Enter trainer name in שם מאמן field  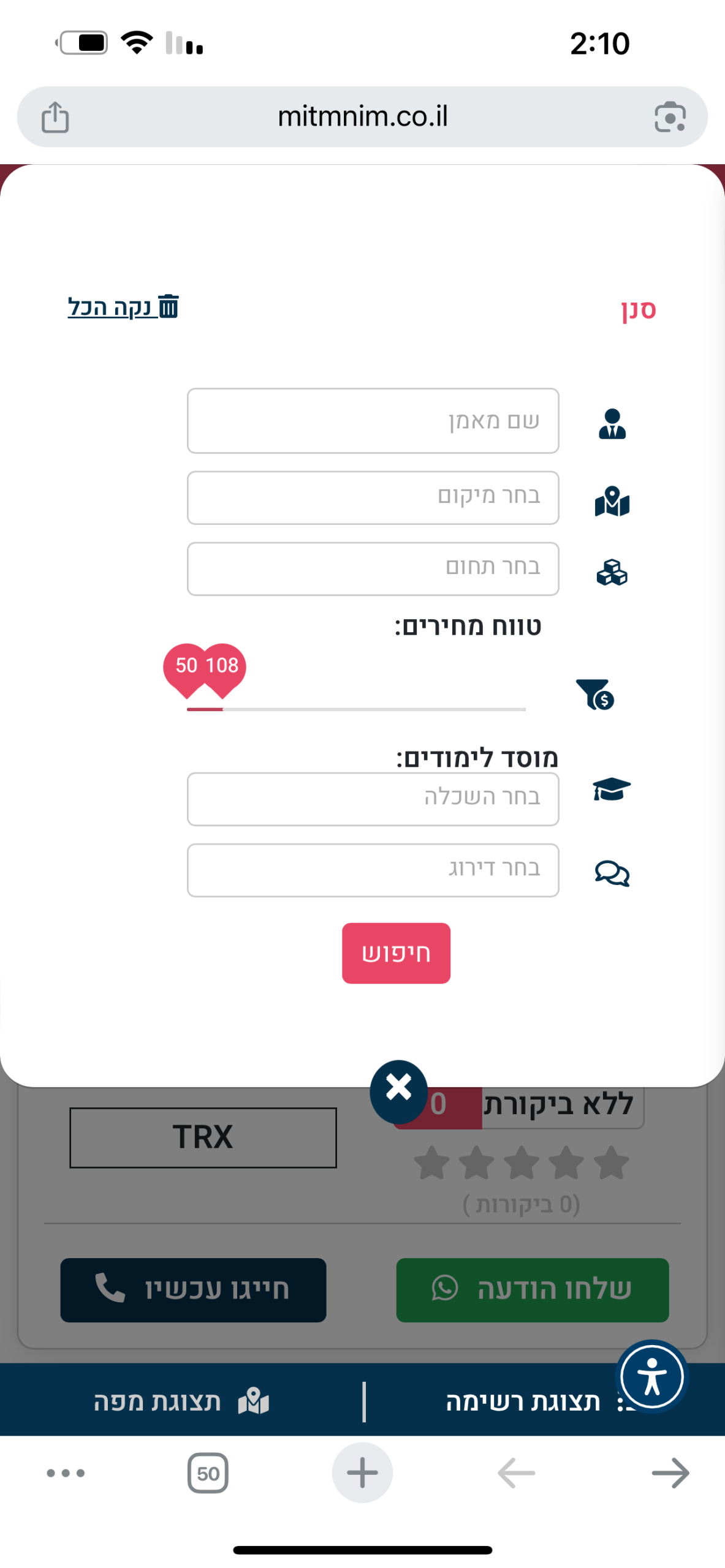click(x=373, y=421)
